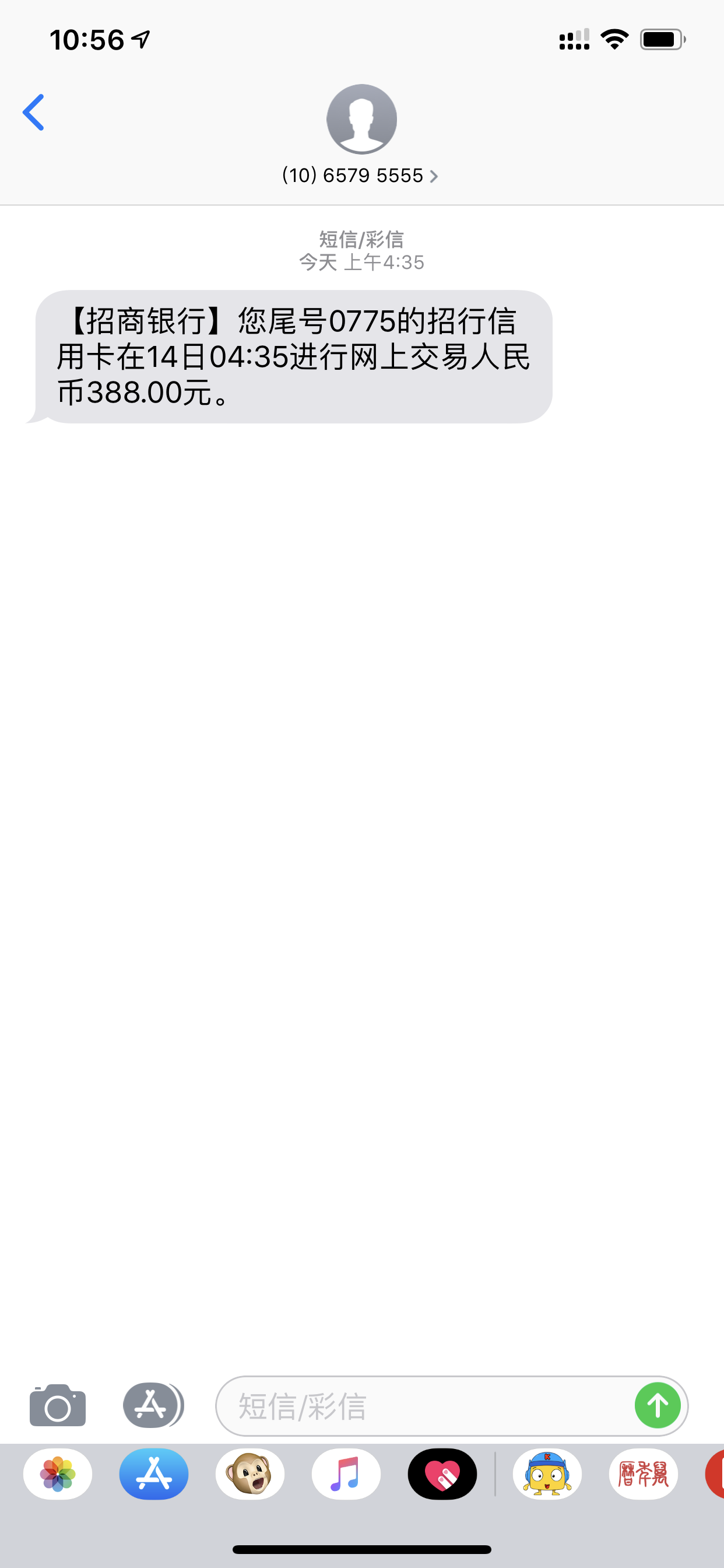Screen dimensions: 724x1568
Task: Open the camera to attach a photo
Action: pos(58,1405)
